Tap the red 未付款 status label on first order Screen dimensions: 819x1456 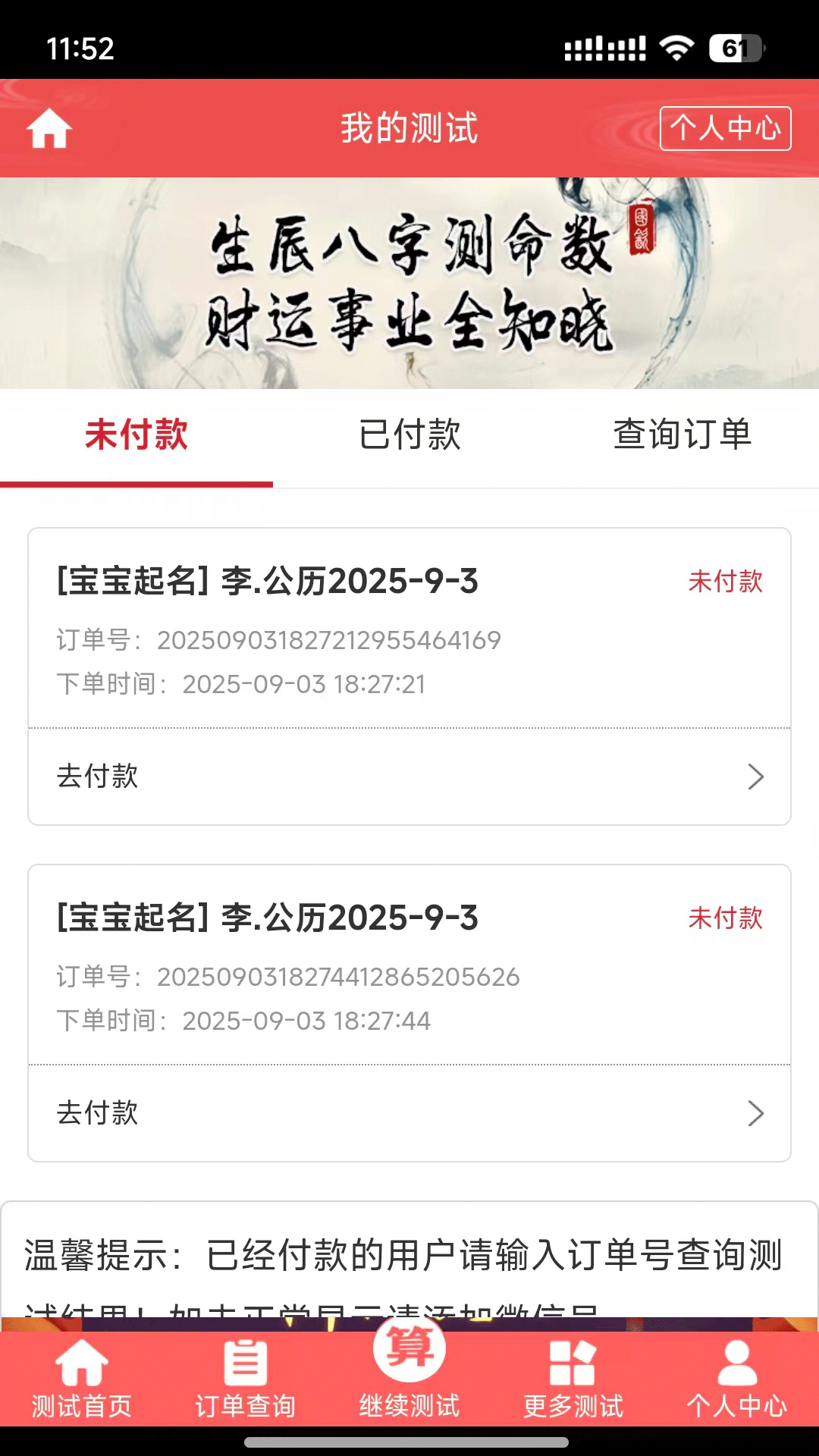[x=726, y=582]
